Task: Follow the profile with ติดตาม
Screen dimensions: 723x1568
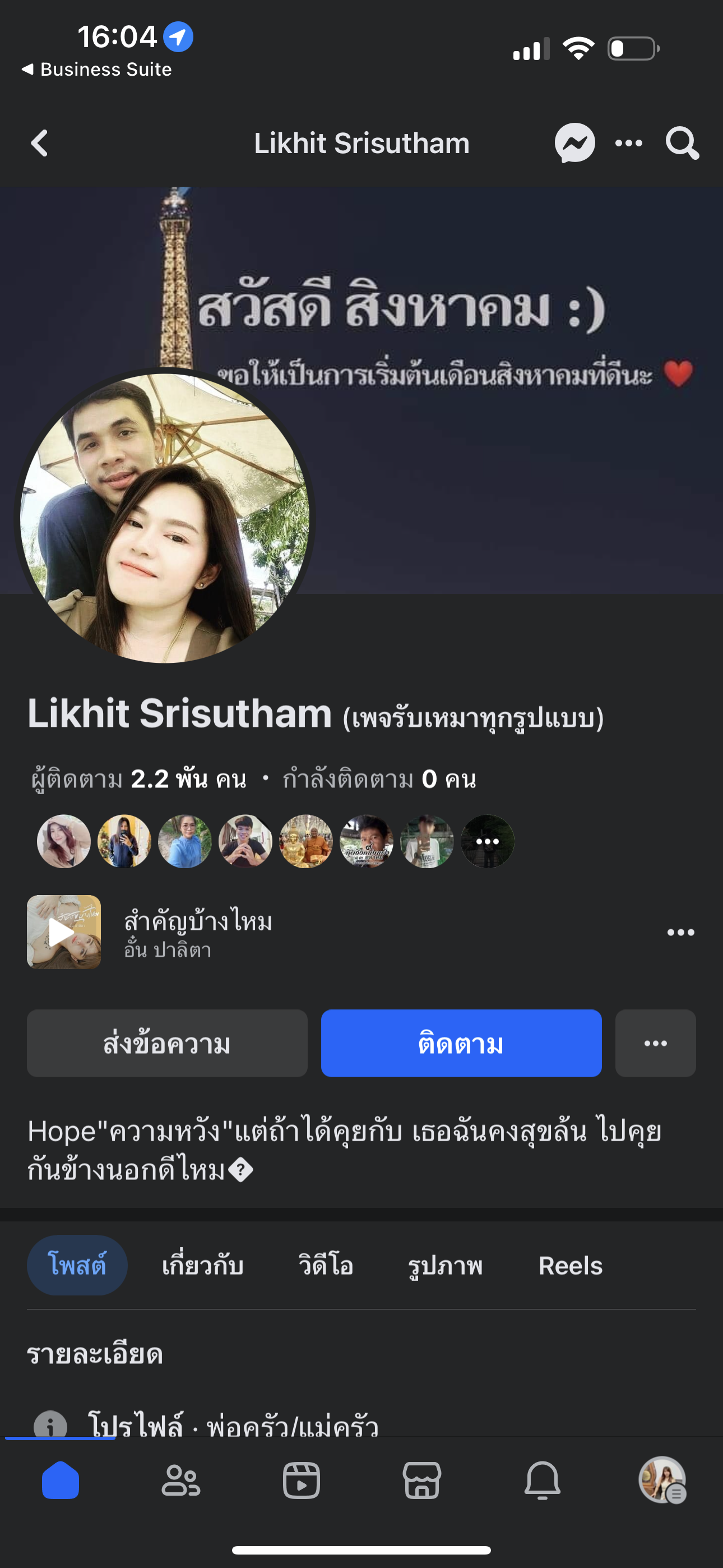Action: [x=461, y=1043]
